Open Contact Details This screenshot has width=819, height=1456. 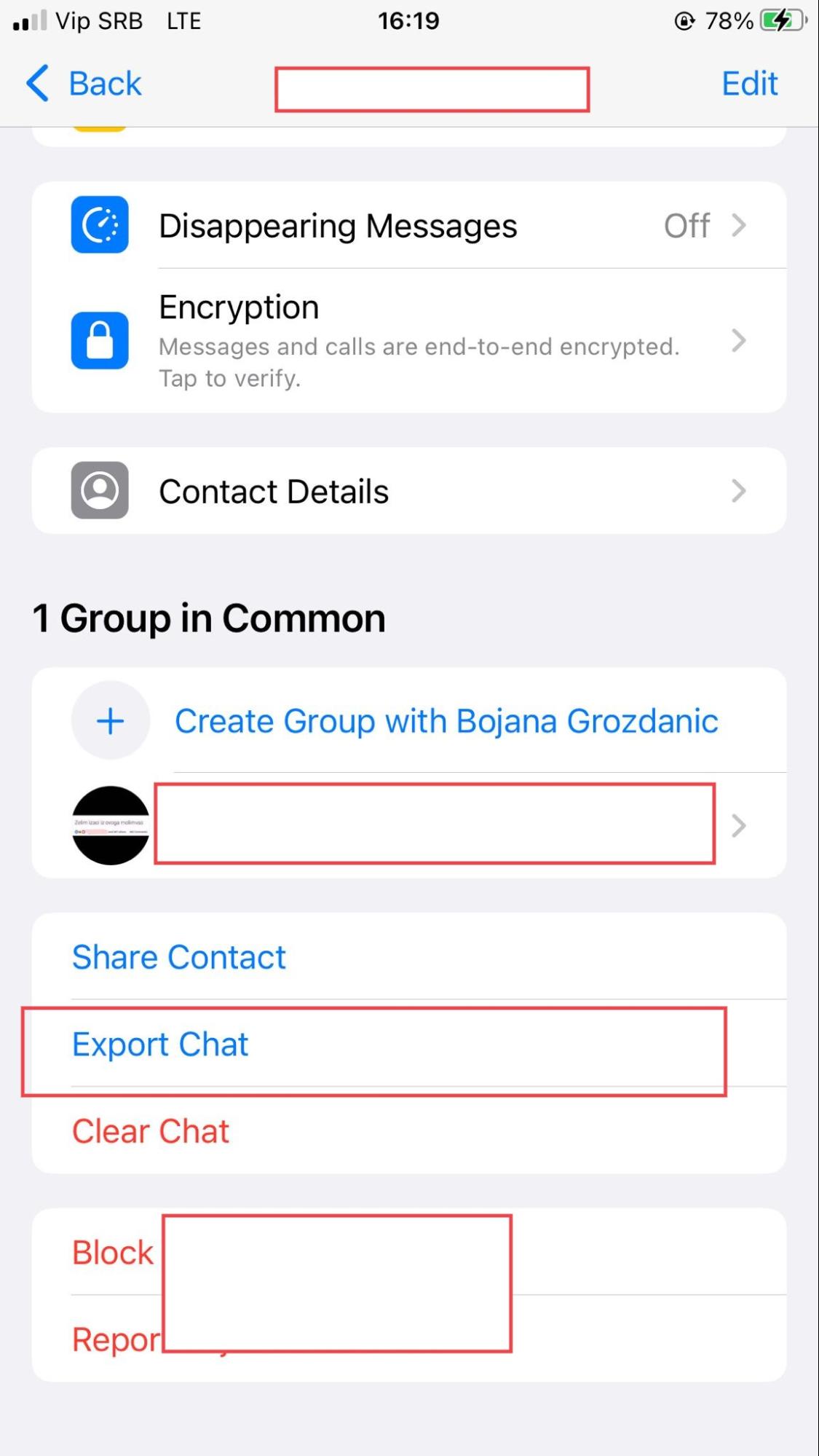click(x=409, y=491)
